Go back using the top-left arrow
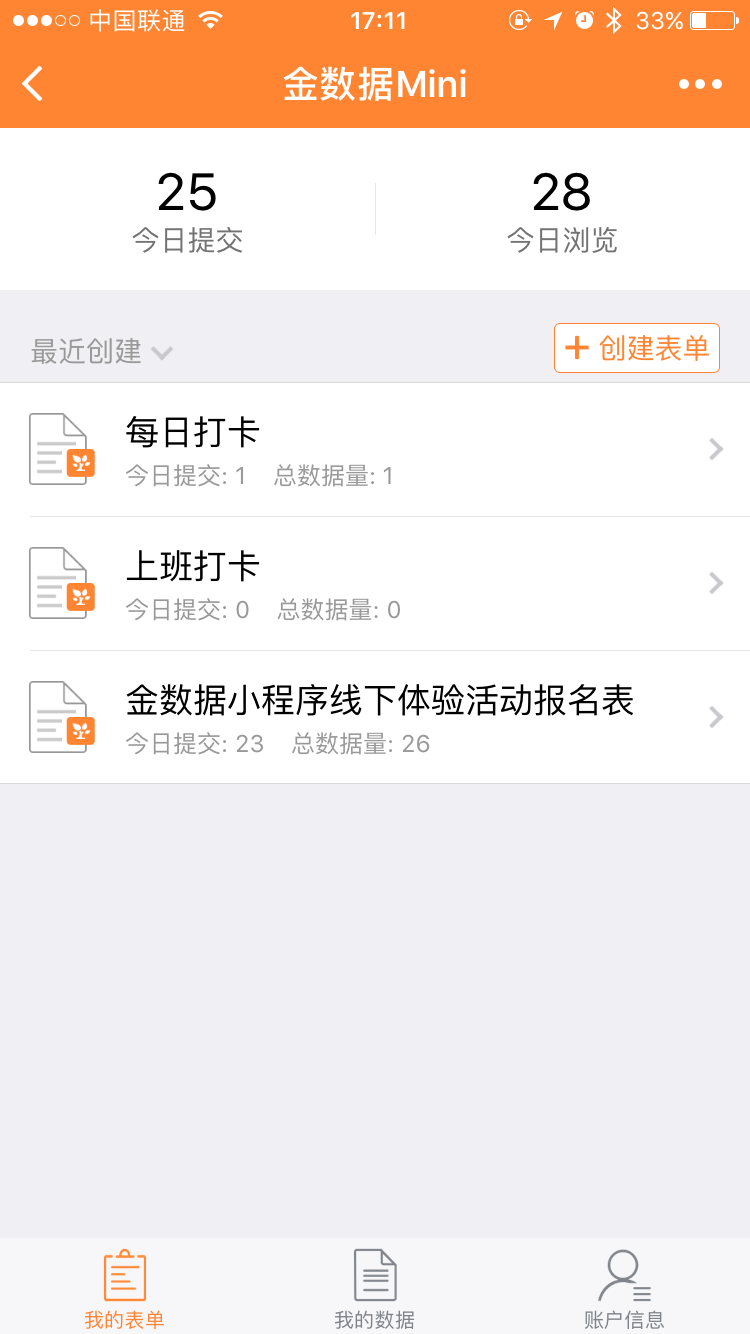Viewport: 750px width, 1334px height. [x=33, y=84]
